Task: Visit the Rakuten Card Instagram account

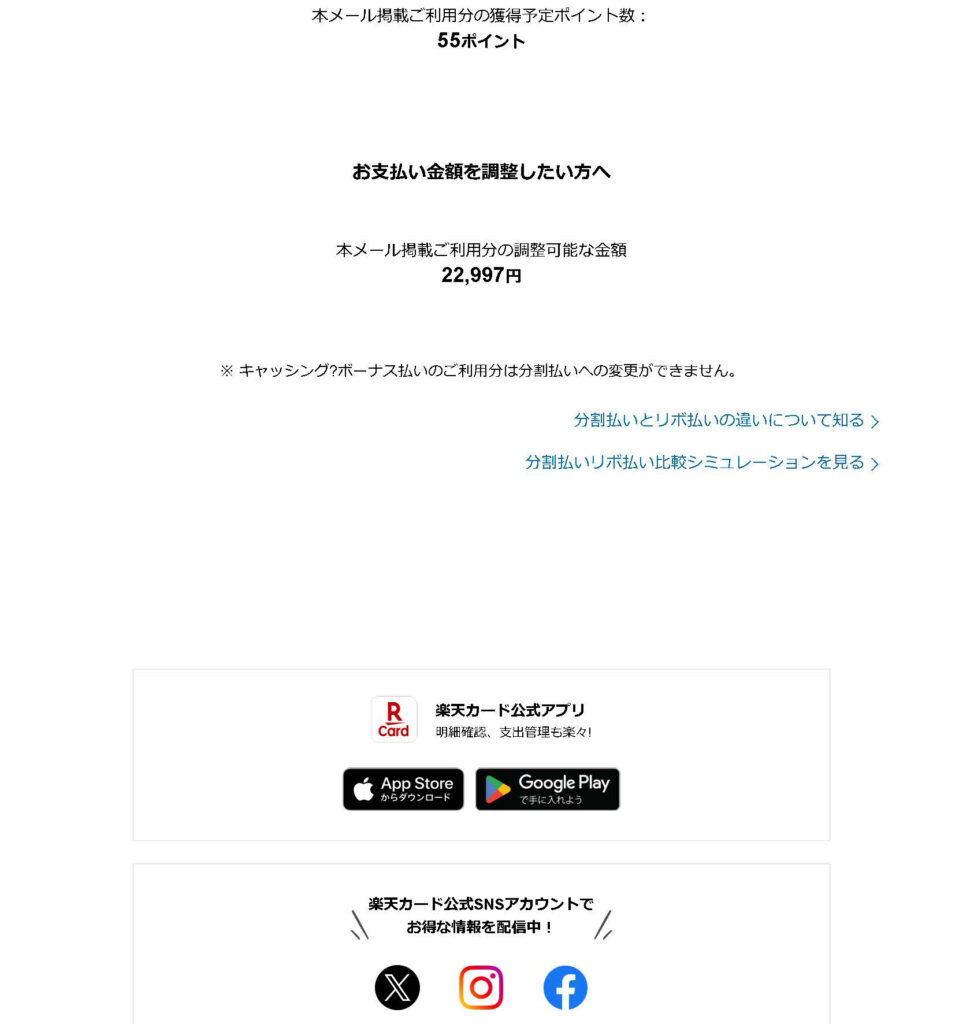Action: click(481, 988)
